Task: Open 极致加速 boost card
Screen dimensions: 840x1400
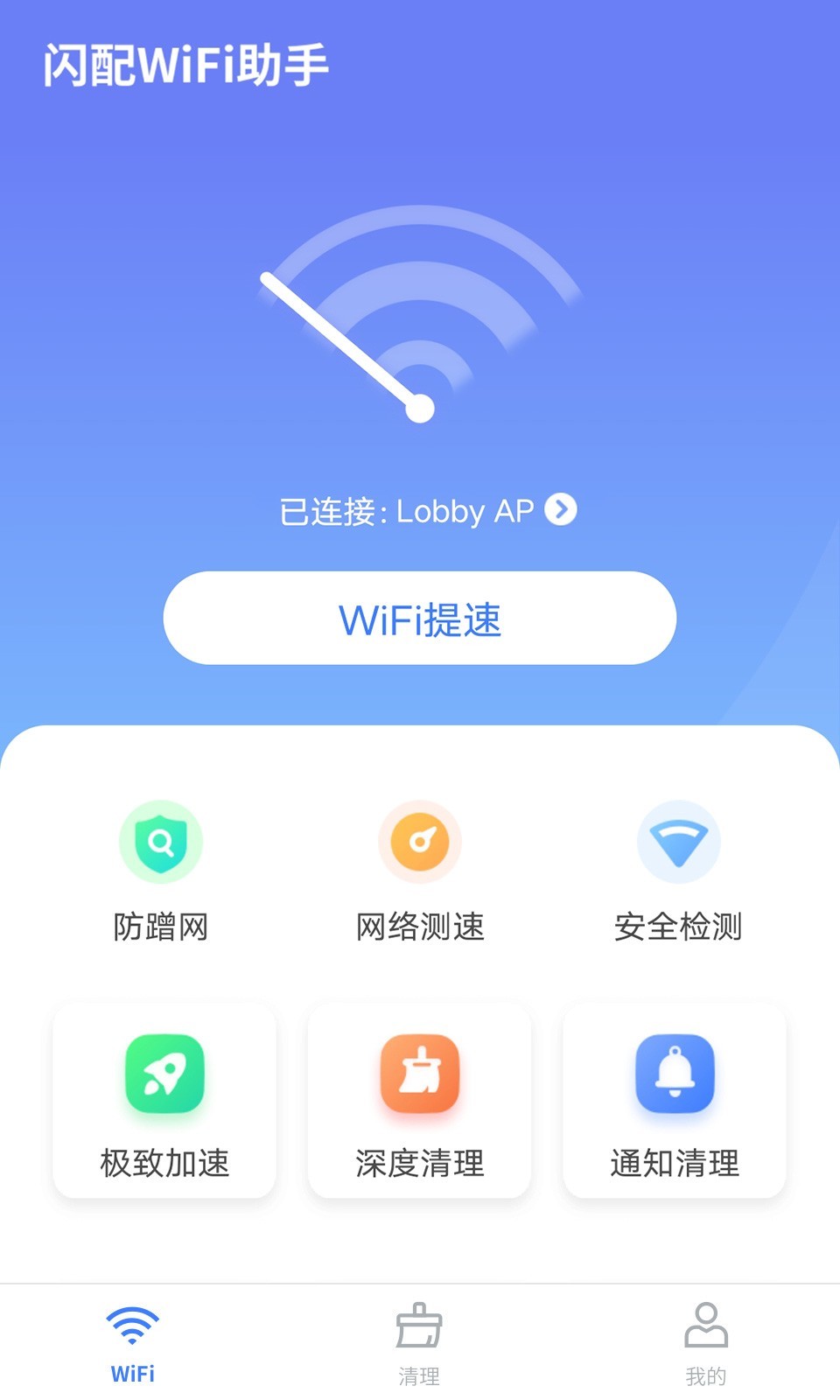Action: click(164, 1101)
